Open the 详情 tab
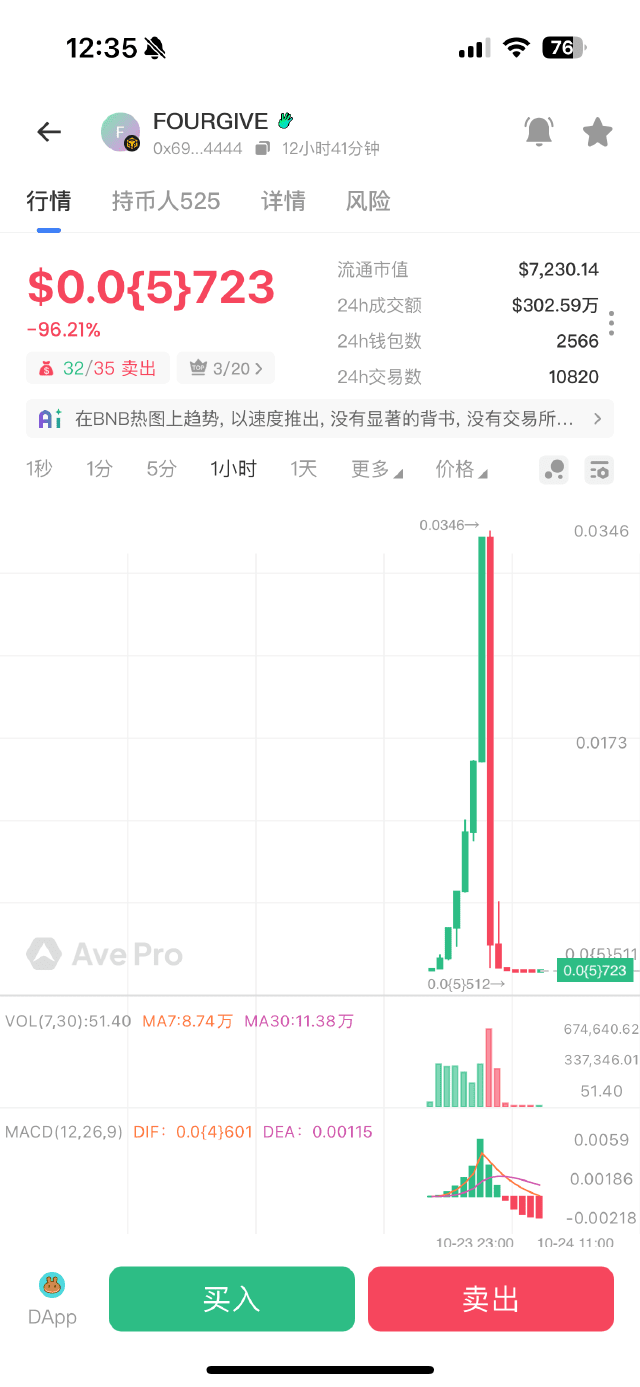Screen dimensions: 640x1387 click(283, 201)
